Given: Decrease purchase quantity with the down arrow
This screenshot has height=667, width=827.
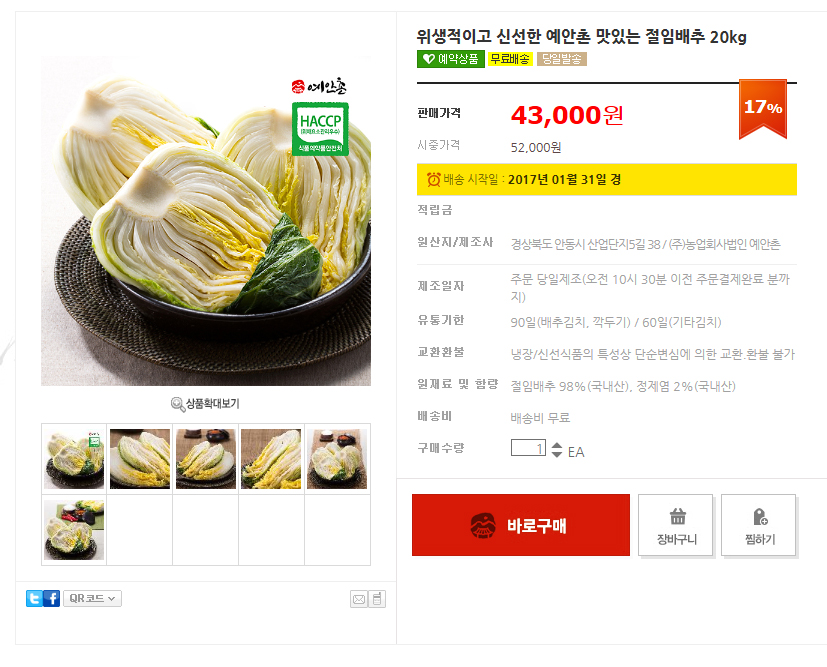Looking at the screenshot, I should tap(557, 455).
